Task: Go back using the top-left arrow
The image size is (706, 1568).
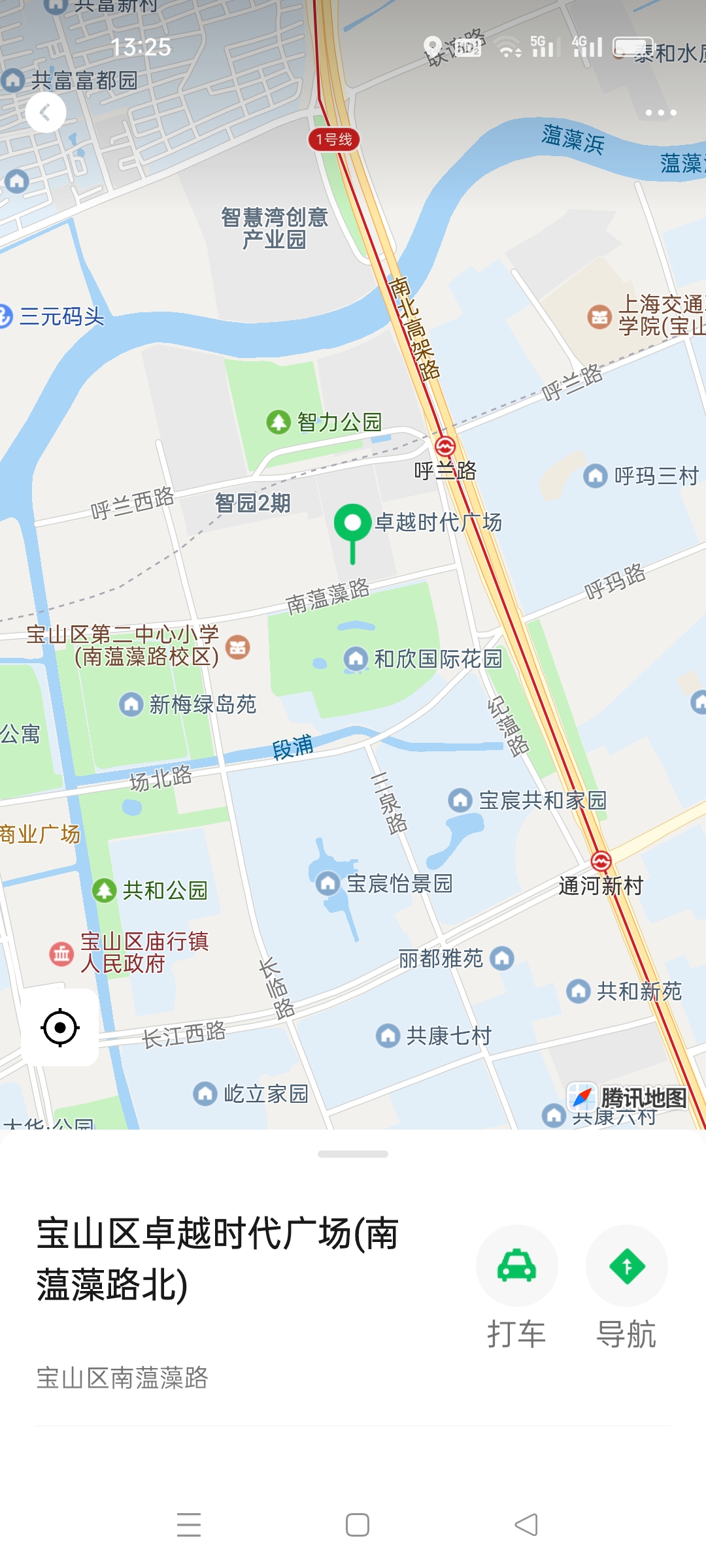Action: [45, 112]
